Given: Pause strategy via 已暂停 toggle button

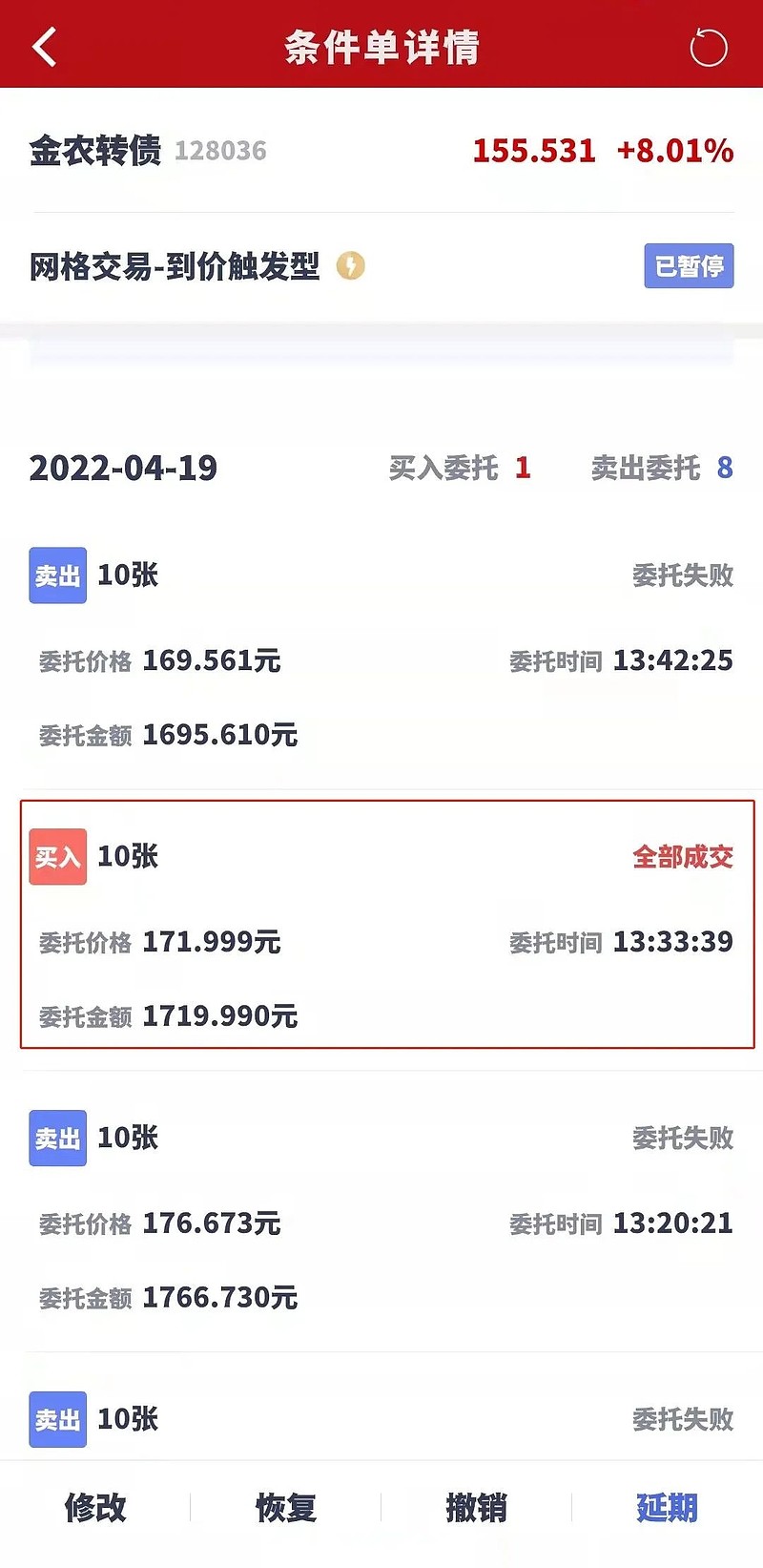Looking at the screenshot, I should tap(689, 266).
